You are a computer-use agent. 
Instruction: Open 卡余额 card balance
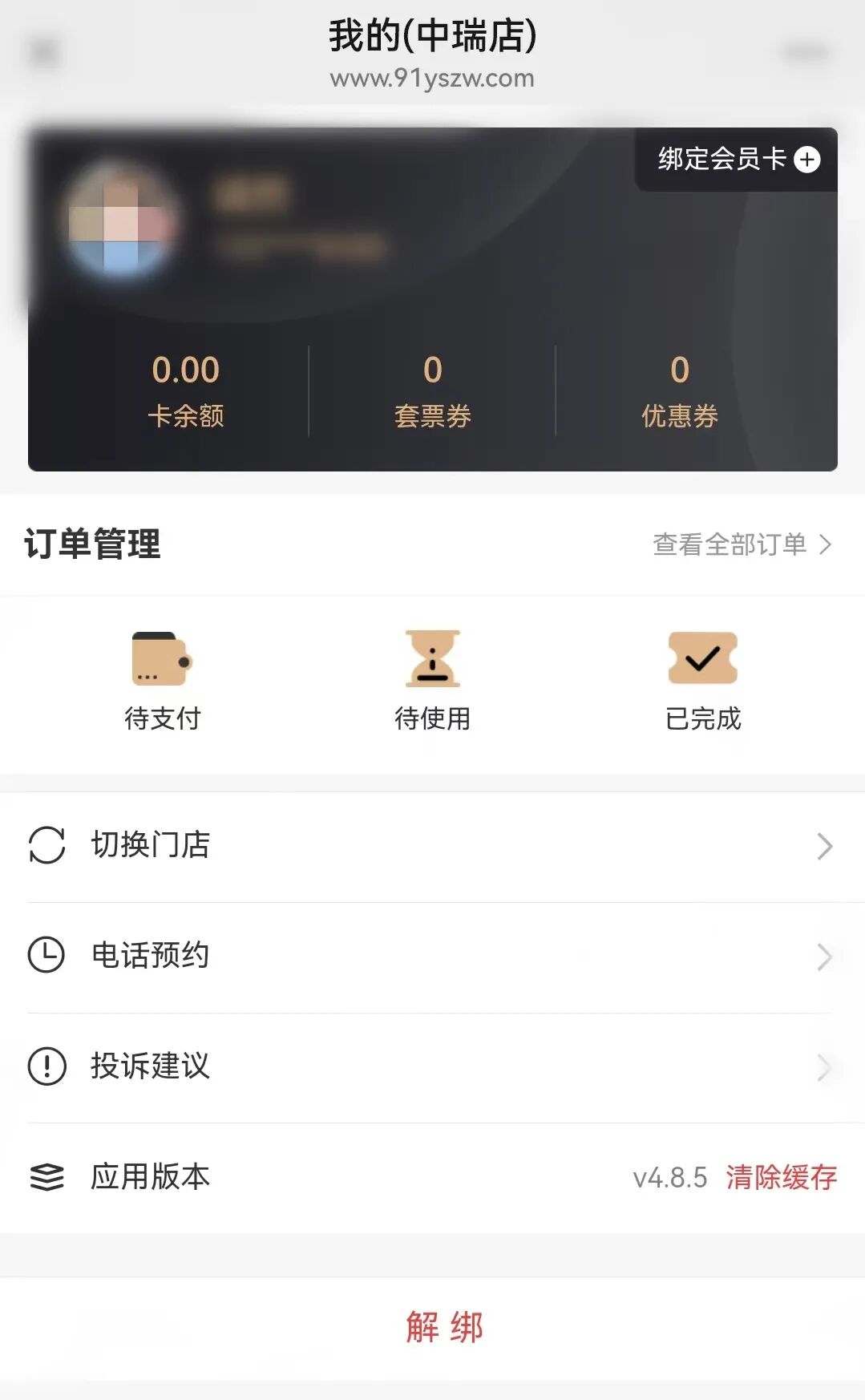coord(185,391)
